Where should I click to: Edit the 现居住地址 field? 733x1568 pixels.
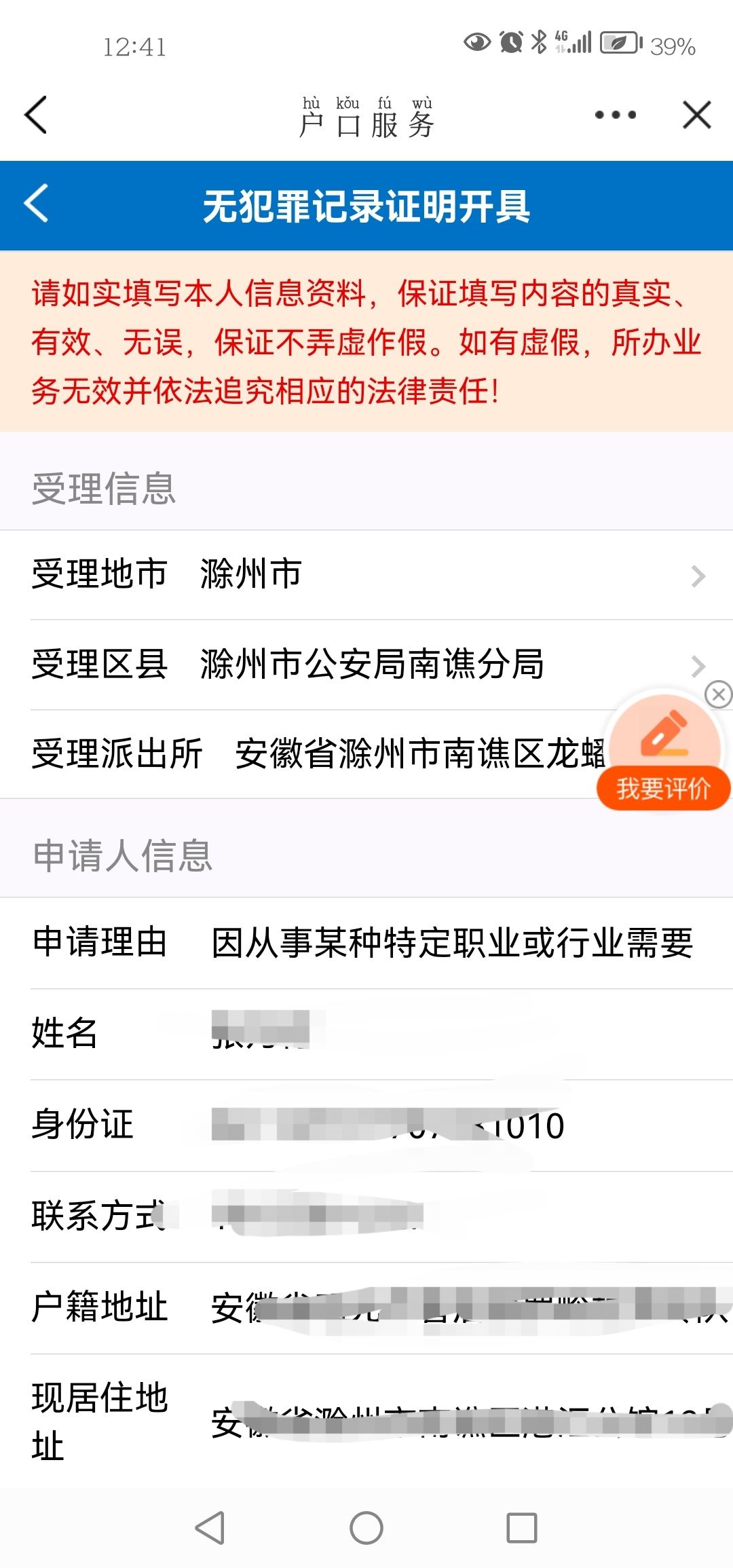[x=468, y=1421]
